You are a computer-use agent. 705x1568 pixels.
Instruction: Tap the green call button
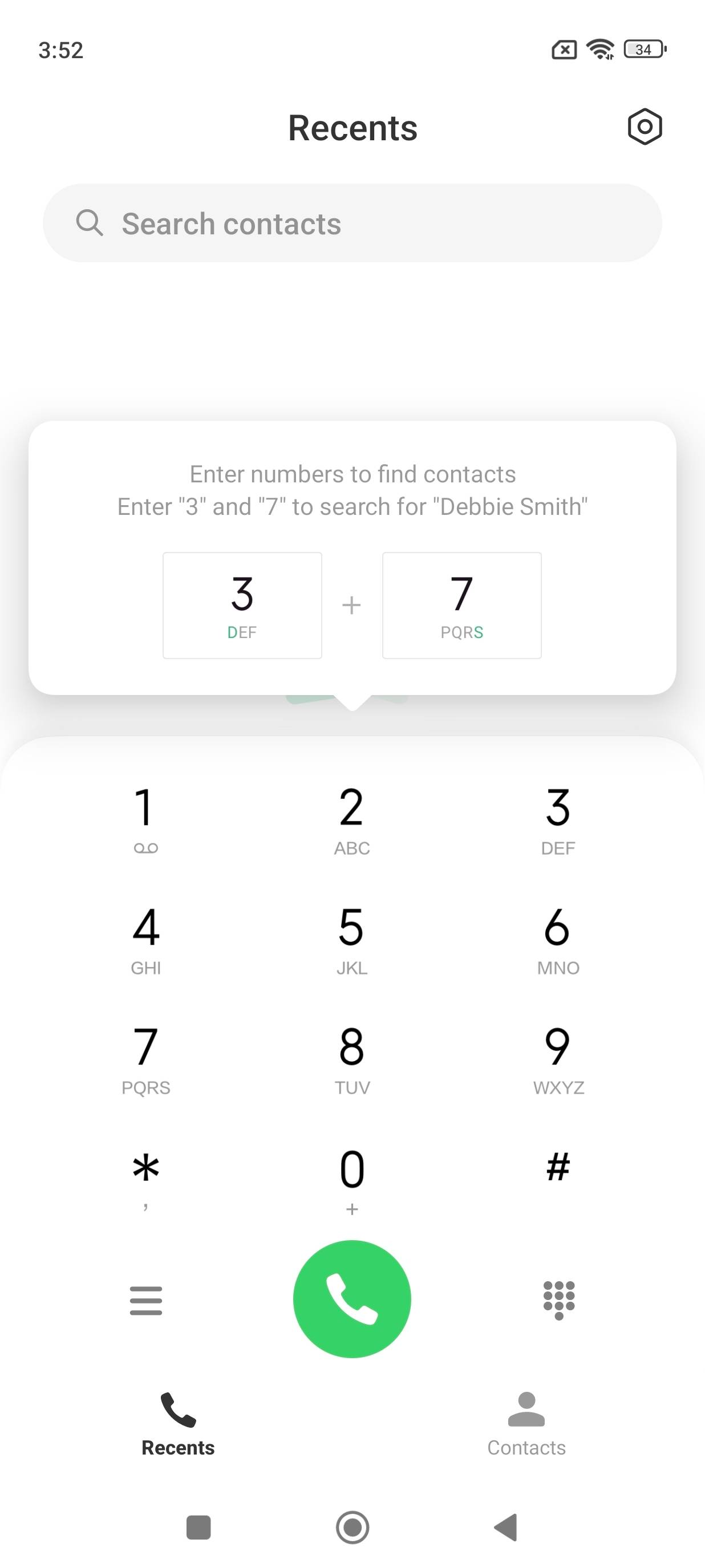tap(352, 1298)
